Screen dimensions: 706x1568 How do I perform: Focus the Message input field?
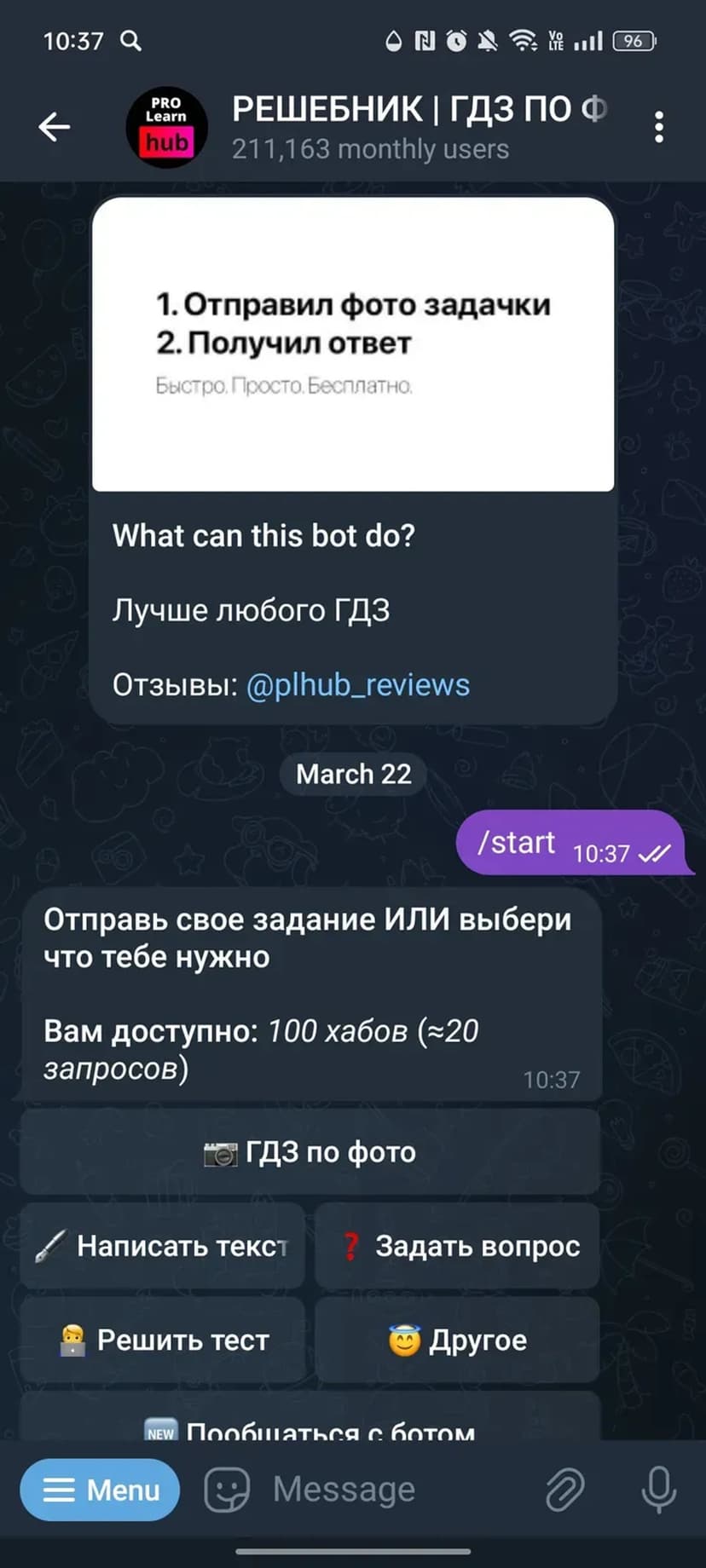[x=384, y=1490]
